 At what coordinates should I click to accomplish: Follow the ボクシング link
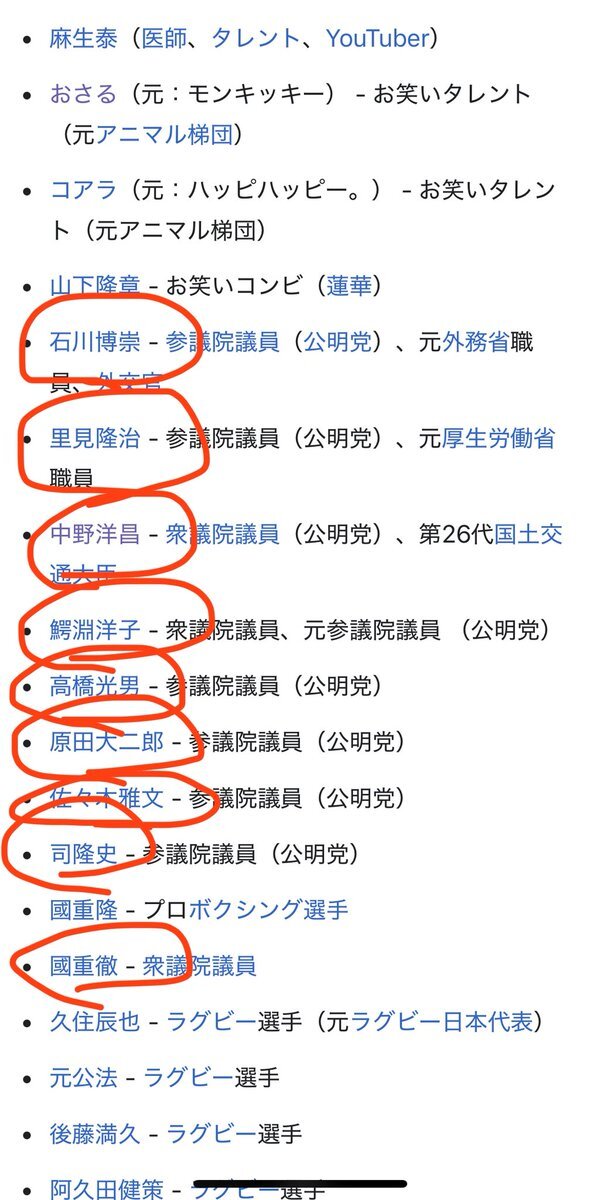(244, 910)
